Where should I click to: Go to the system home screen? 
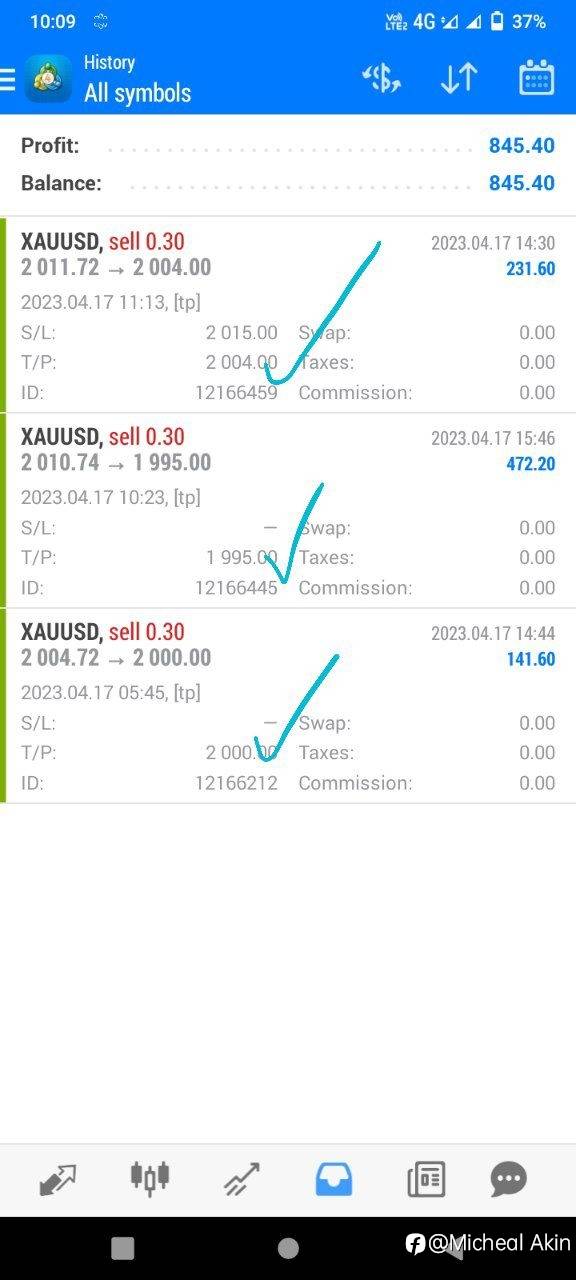coord(288,1248)
